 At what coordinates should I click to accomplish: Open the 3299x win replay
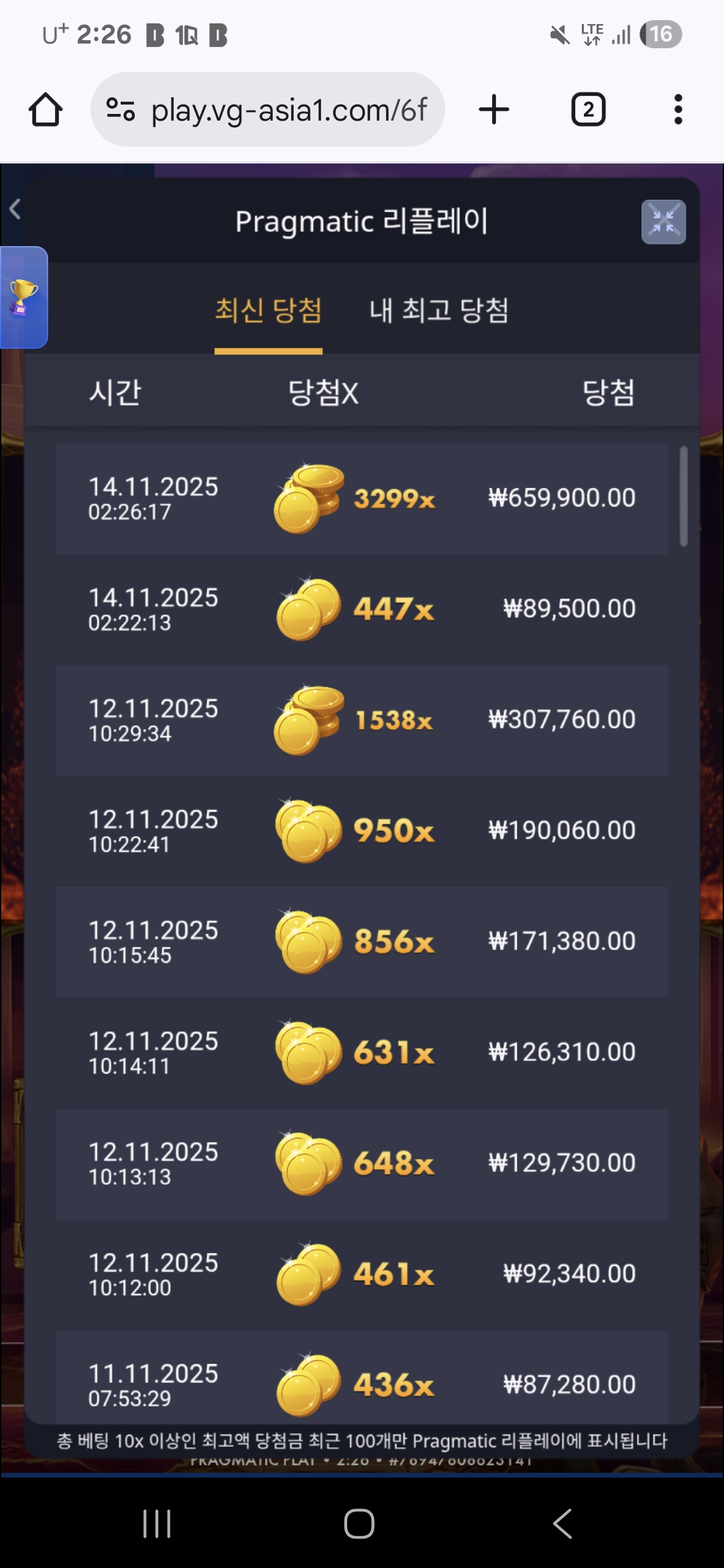(362, 499)
